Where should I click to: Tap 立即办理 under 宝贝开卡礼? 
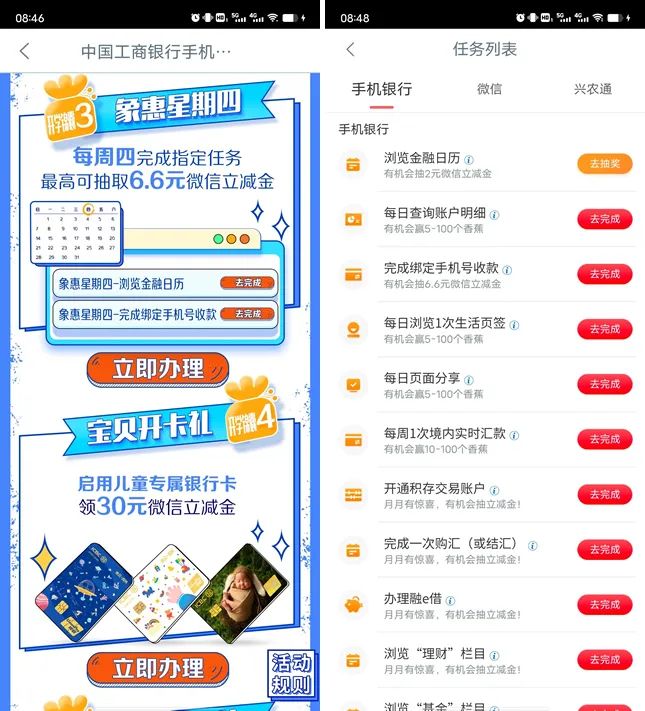(x=158, y=667)
